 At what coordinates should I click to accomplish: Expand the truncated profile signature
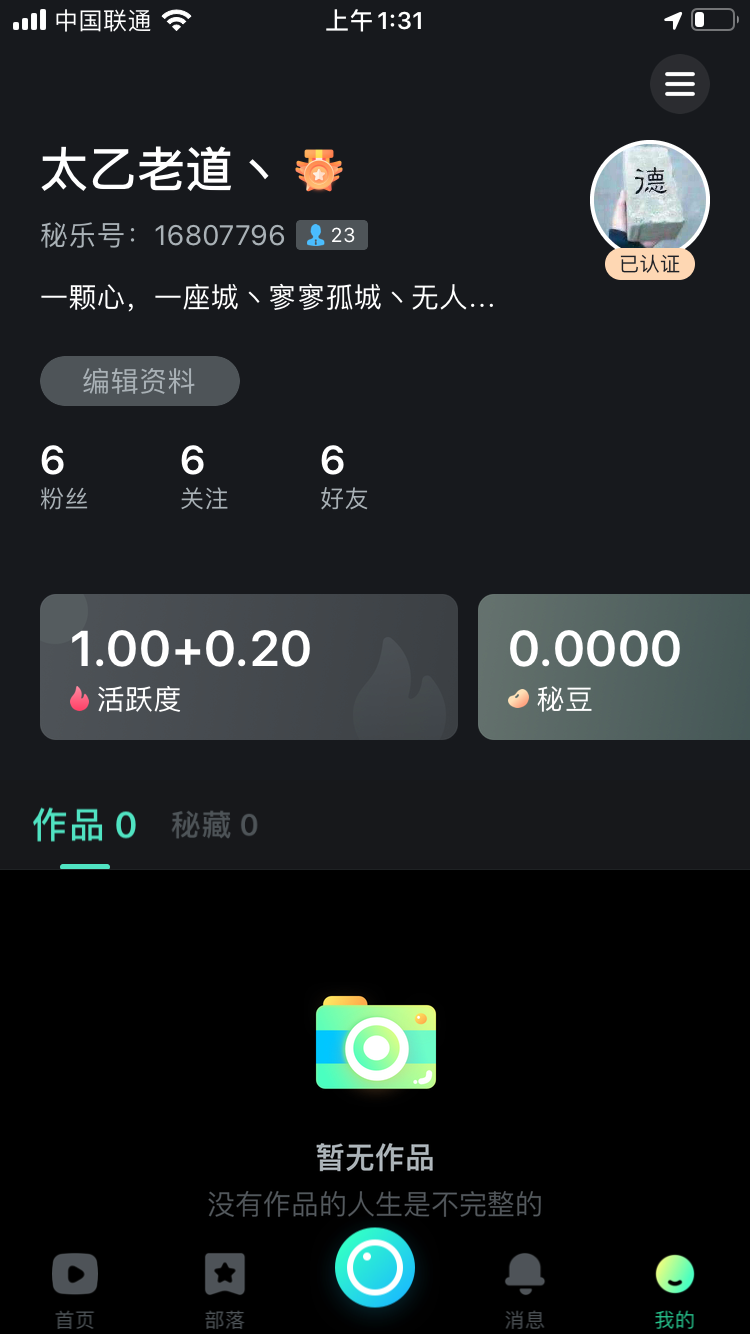(267, 298)
